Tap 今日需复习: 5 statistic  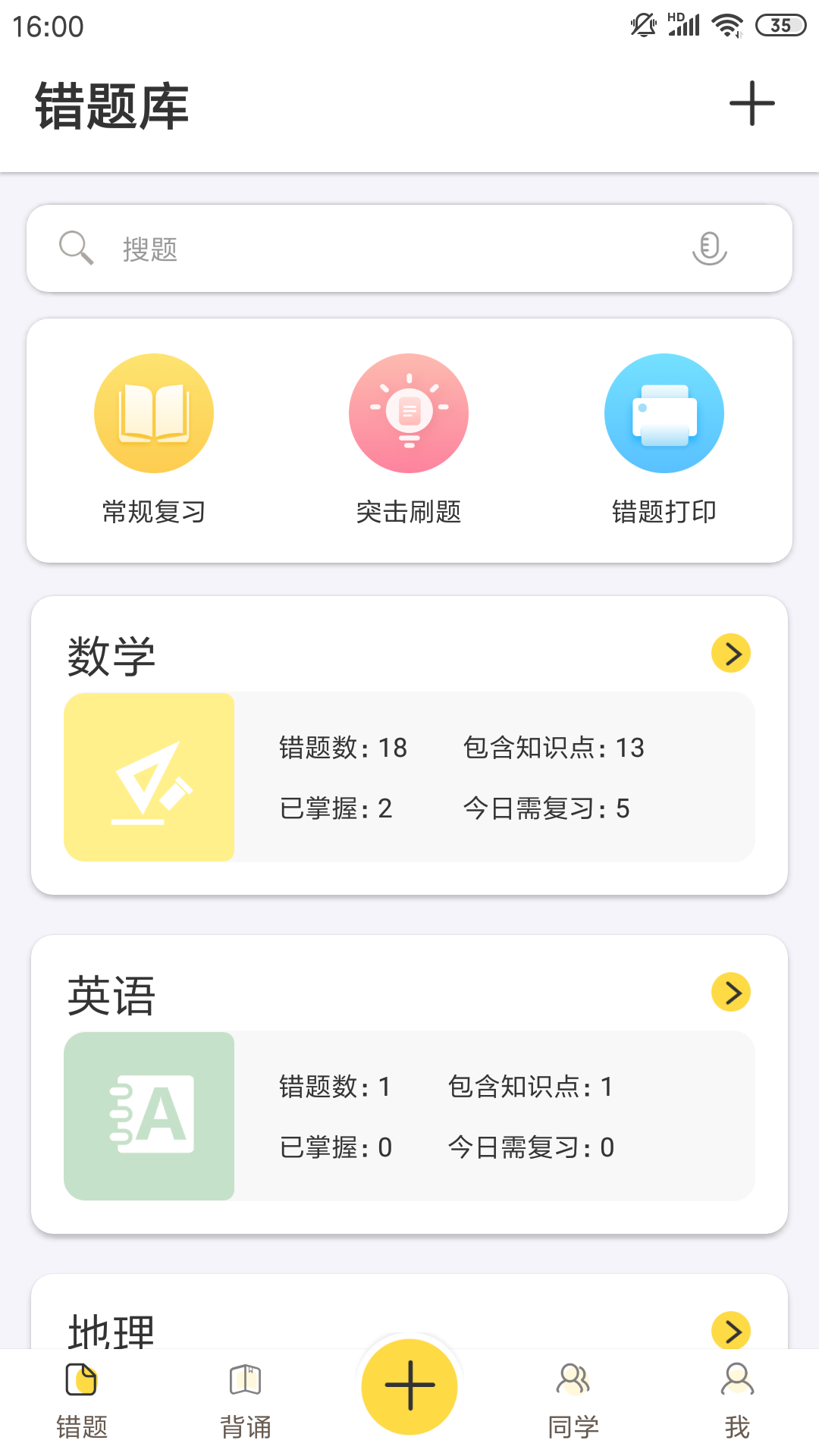547,808
